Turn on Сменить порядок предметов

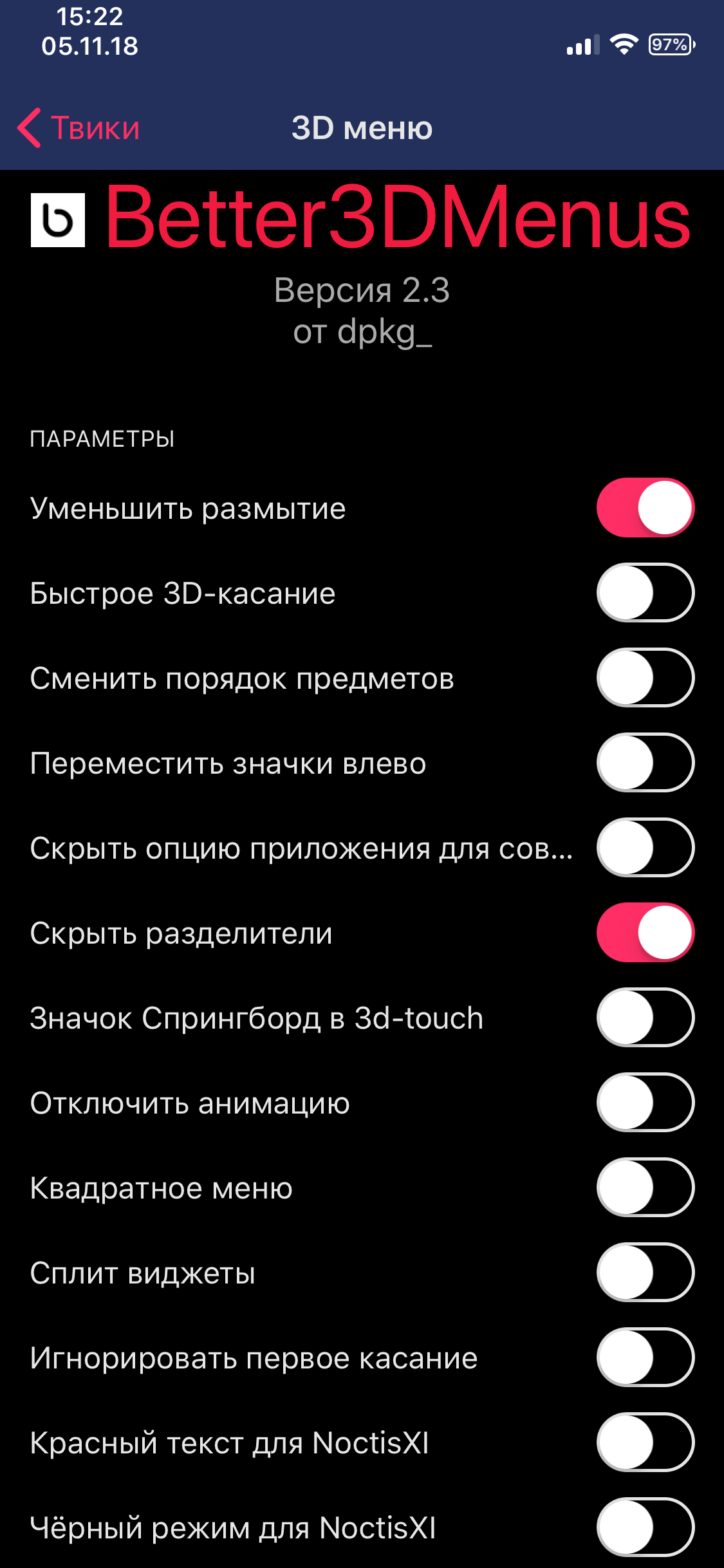point(645,678)
